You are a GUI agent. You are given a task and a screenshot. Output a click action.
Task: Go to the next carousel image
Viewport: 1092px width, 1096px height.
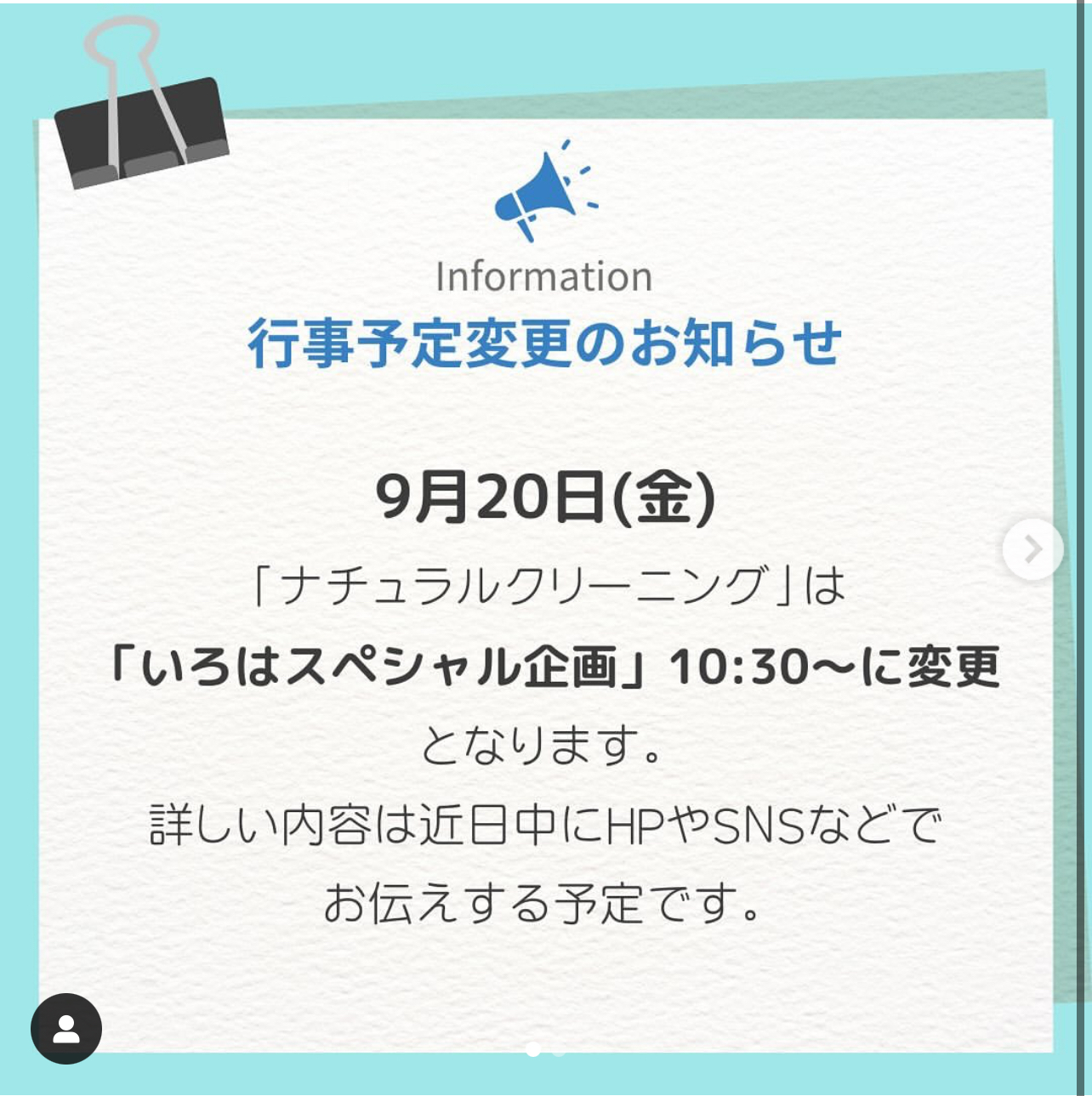tap(1032, 549)
